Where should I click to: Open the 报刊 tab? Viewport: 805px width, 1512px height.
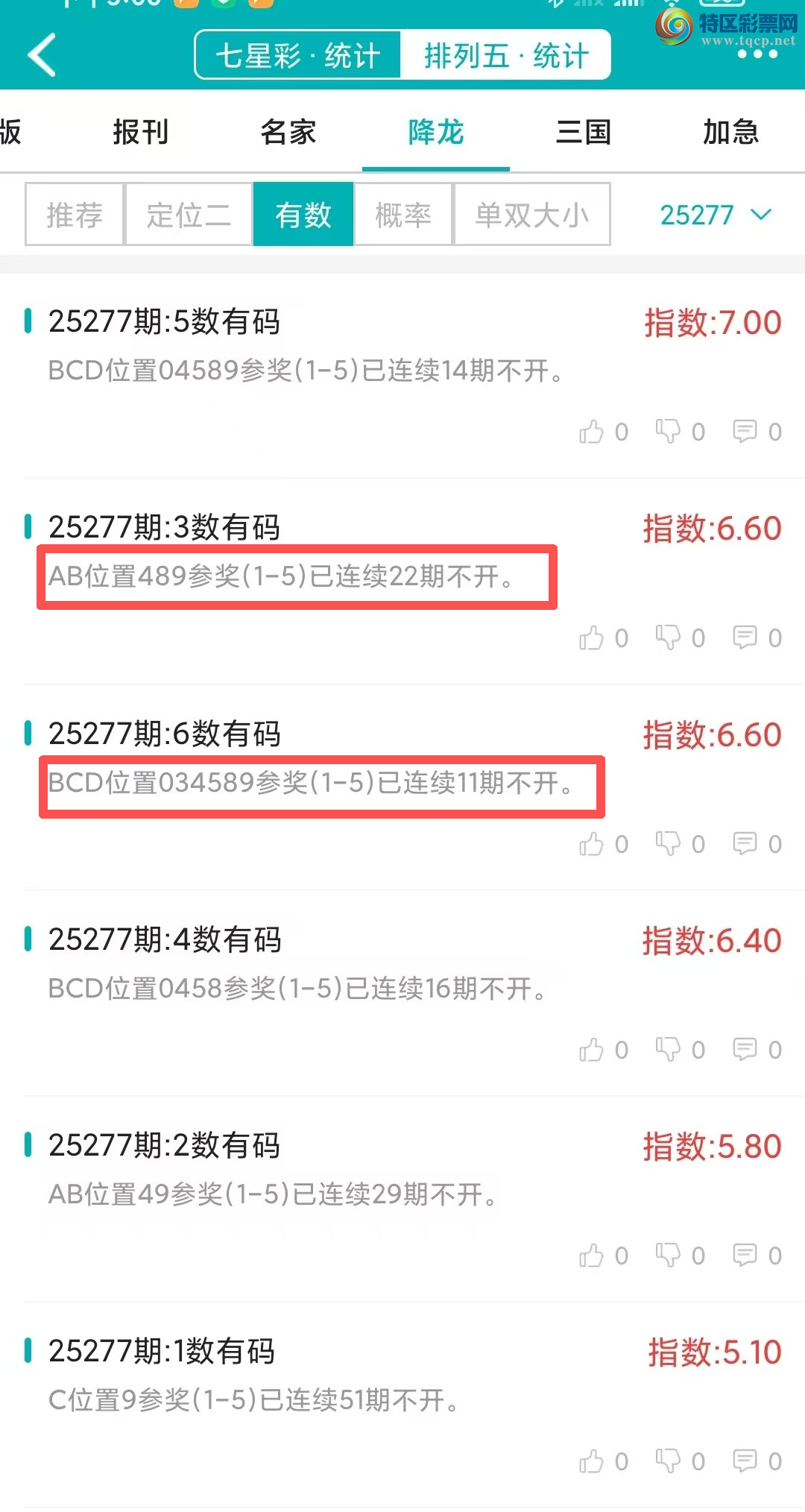click(x=141, y=132)
